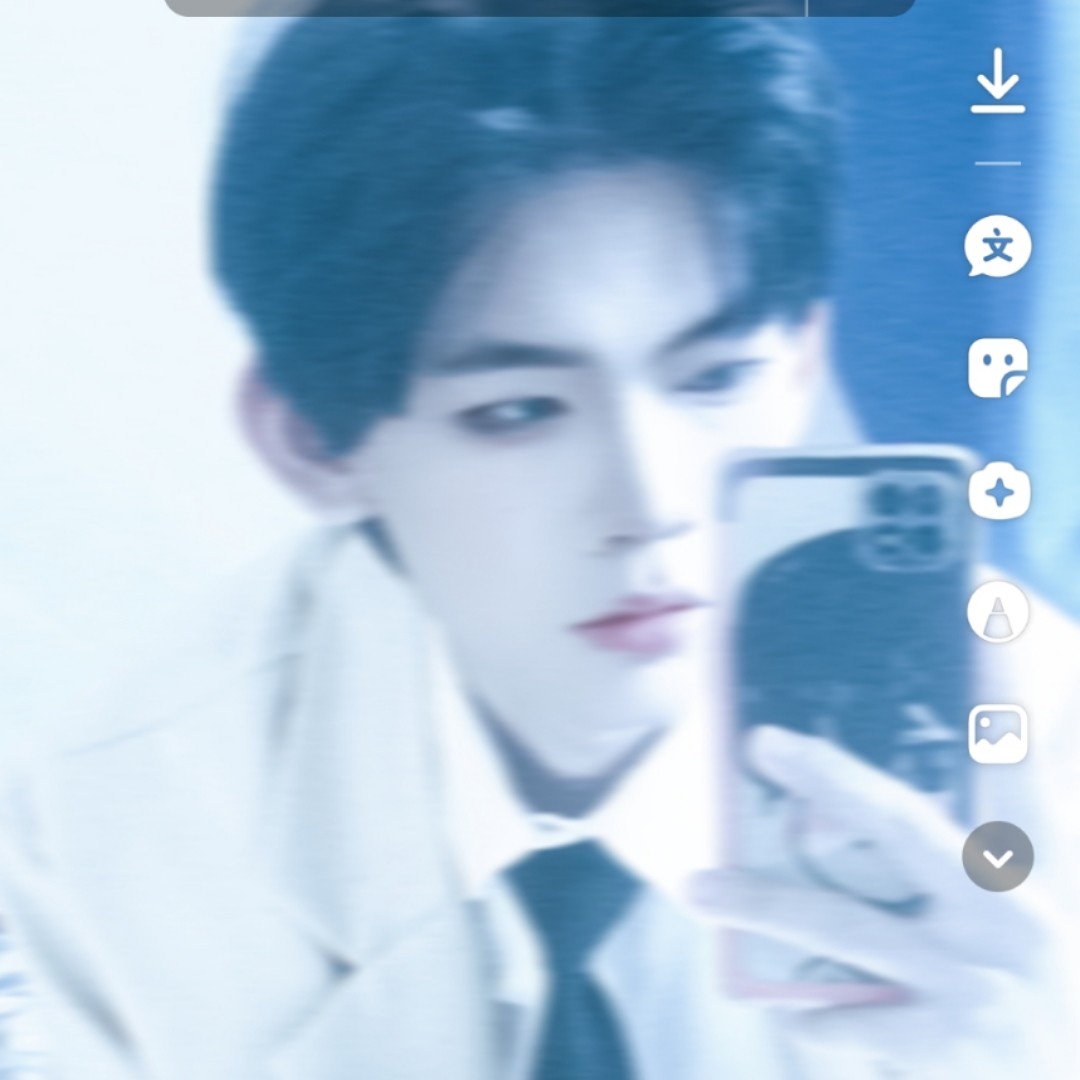Select the pen drawing tool
Screen dimensions: 1080x1080
pyautogui.click(x=997, y=612)
